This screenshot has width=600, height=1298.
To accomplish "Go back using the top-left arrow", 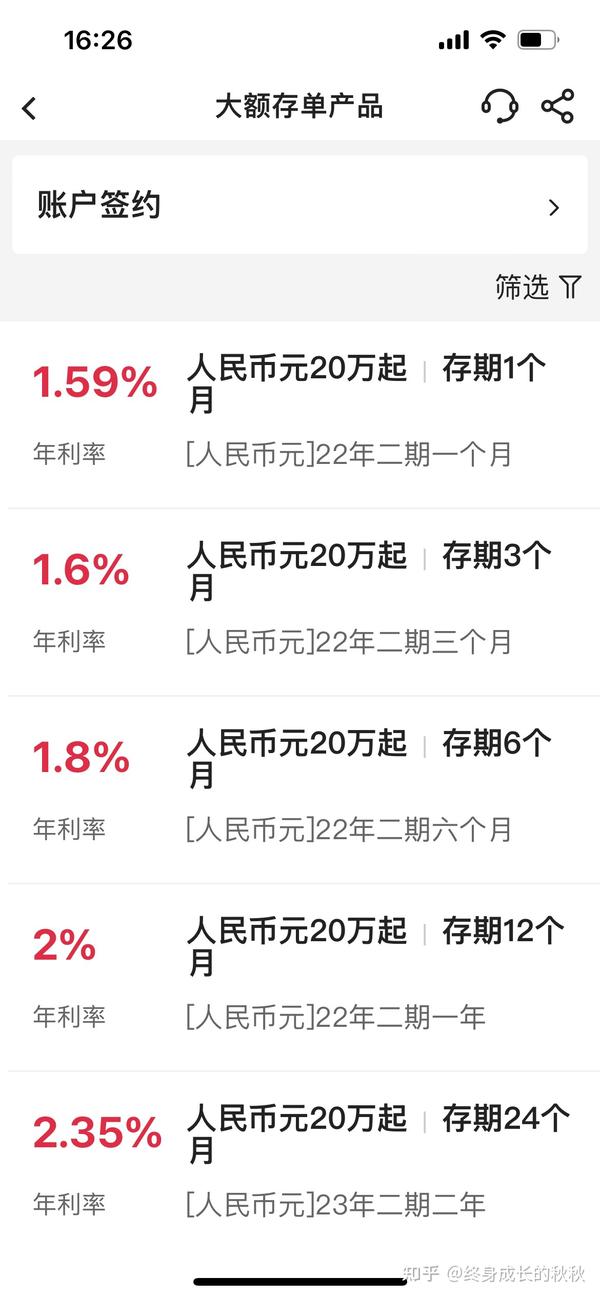I will point(29,108).
